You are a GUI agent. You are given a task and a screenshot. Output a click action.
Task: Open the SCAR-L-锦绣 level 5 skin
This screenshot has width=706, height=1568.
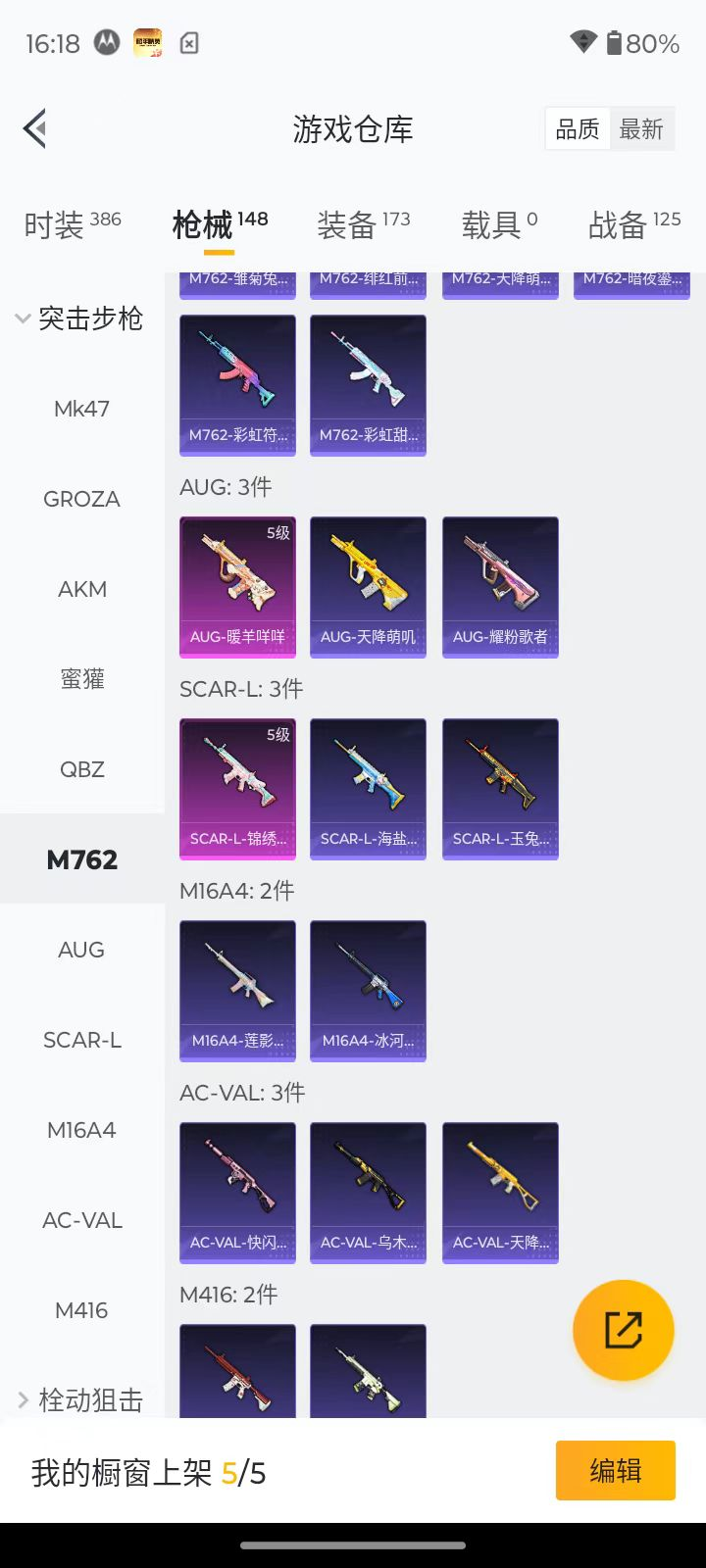(x=237, y=788)
